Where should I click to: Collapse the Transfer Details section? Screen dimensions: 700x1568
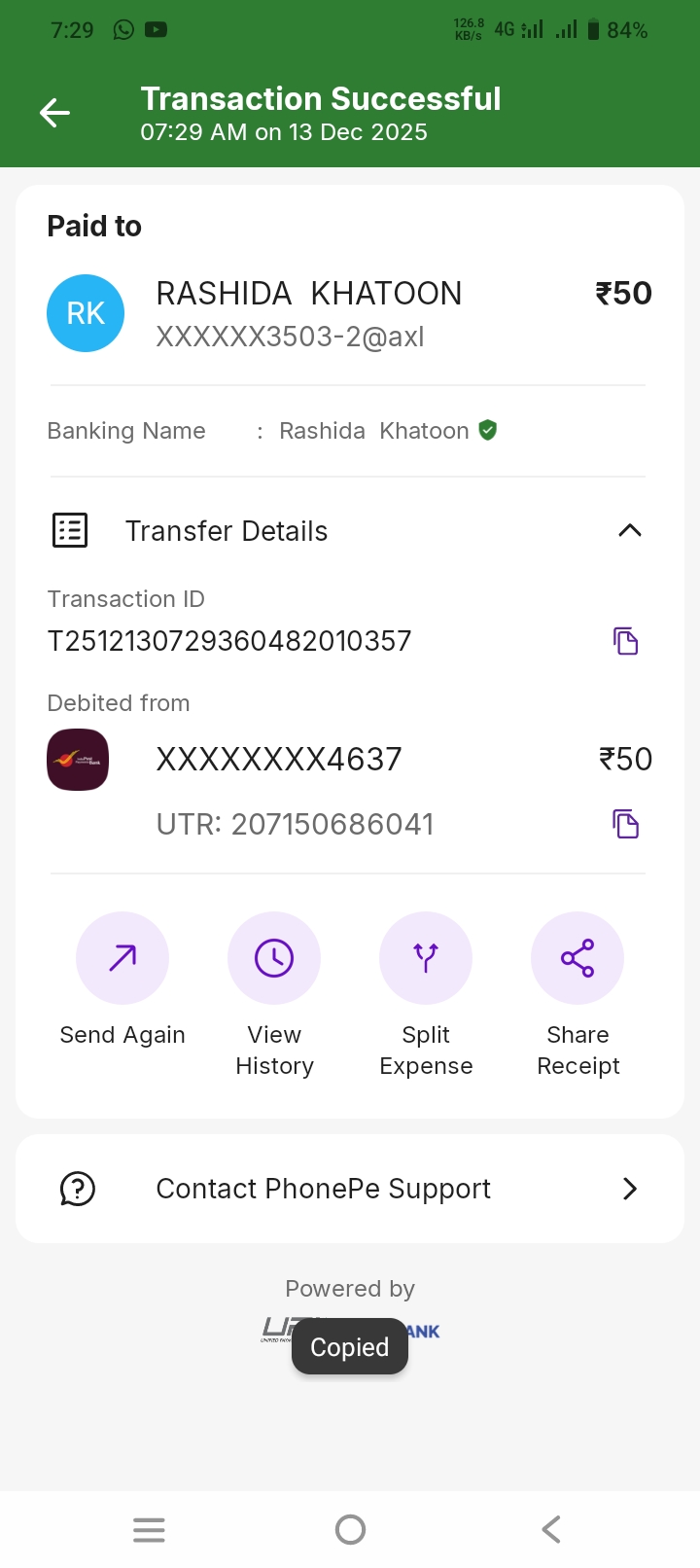[629, 531]
